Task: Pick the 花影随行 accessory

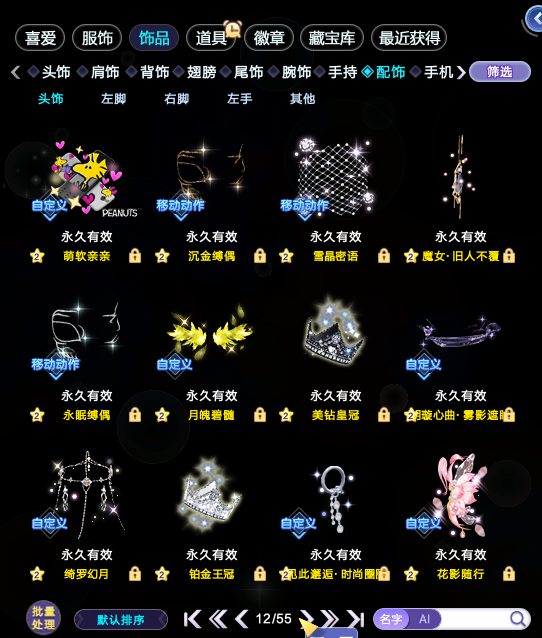Action: [x=460, y=494]
